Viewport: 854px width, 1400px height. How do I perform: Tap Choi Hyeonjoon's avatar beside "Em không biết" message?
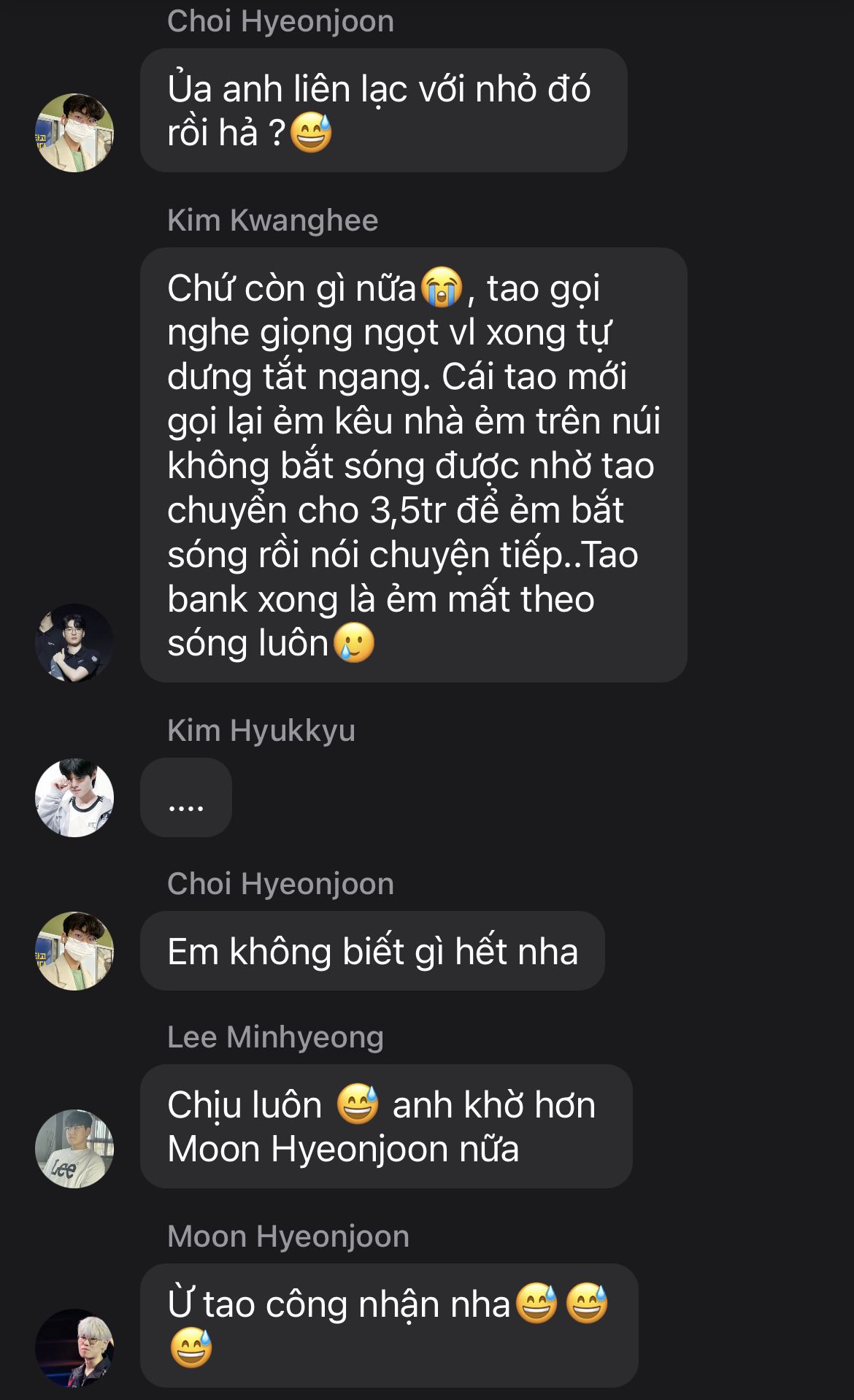74,950
